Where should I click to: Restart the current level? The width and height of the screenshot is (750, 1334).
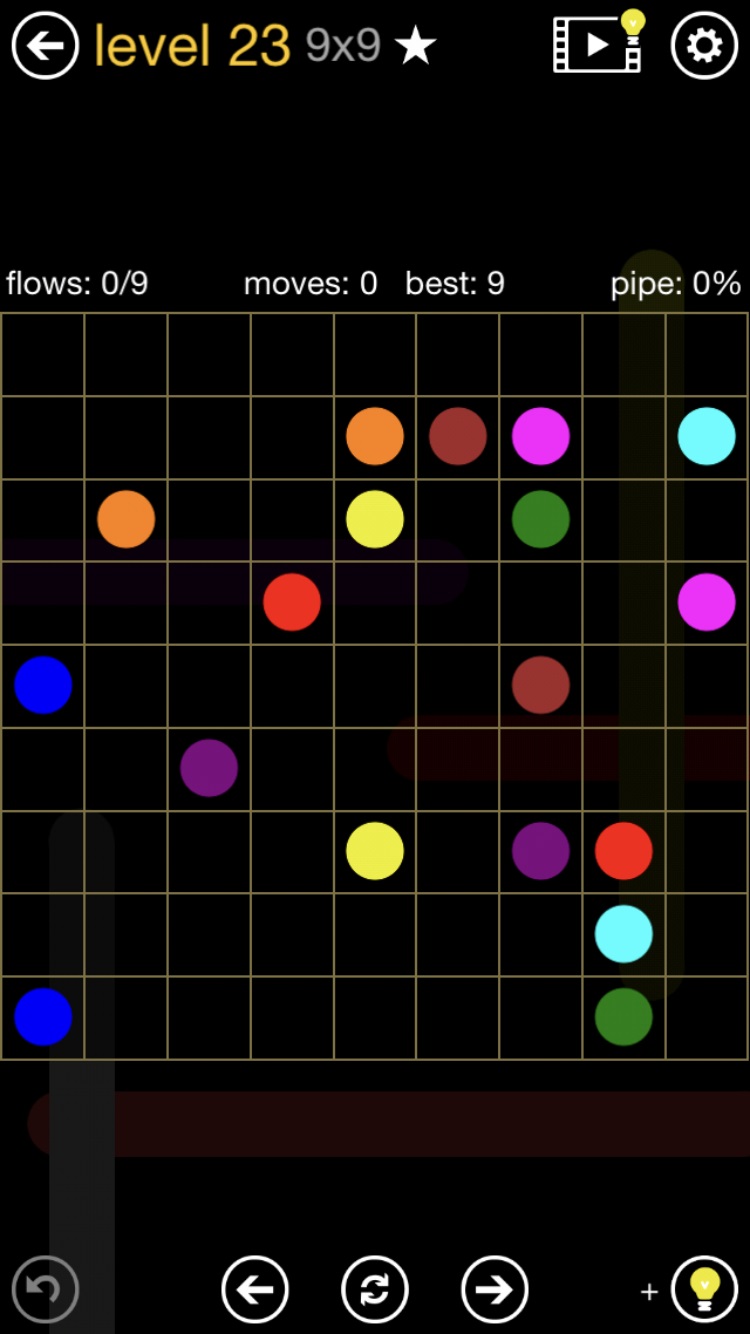pos(375,1289)
